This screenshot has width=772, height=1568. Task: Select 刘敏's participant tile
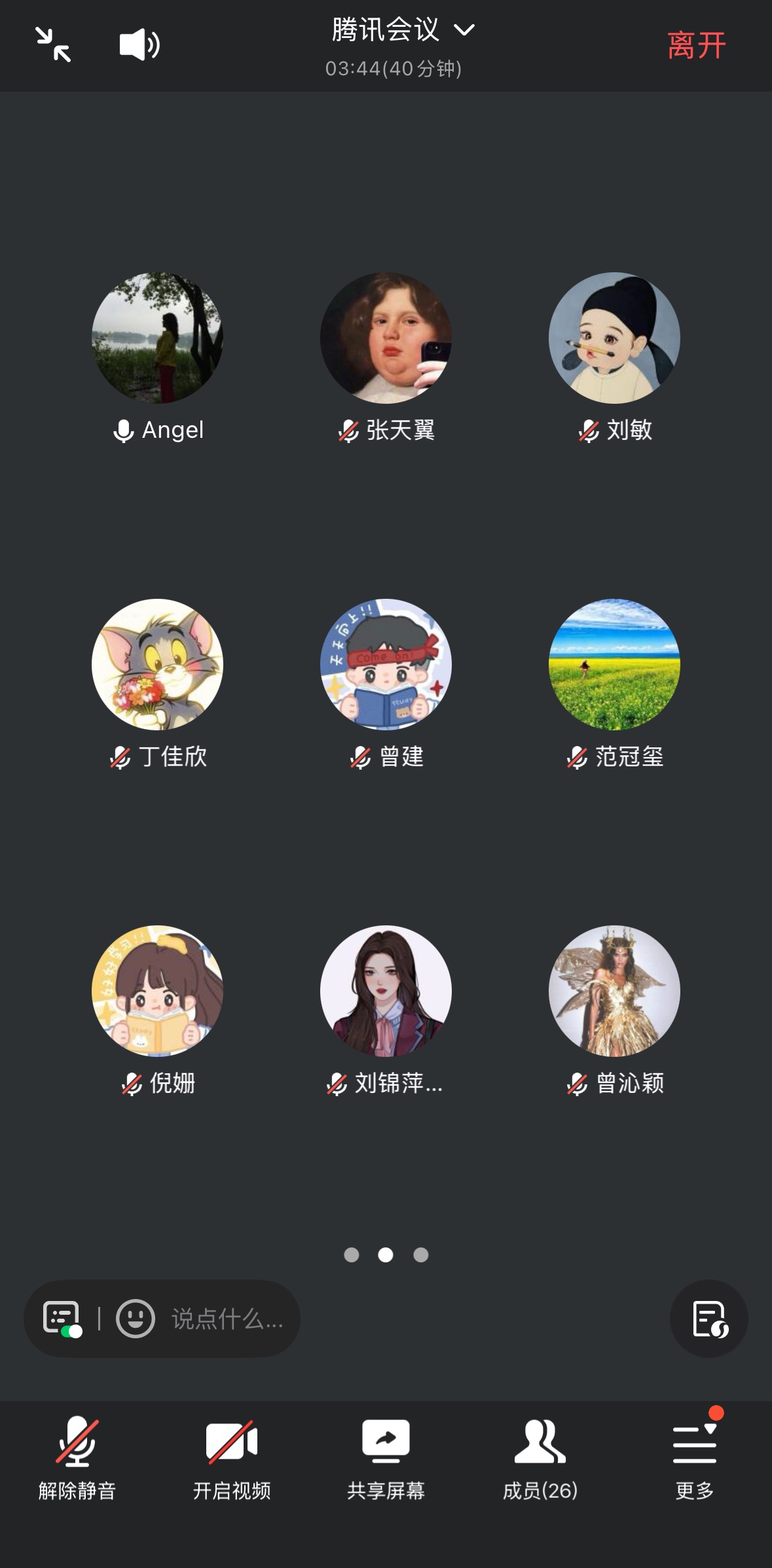(x=614, y=338)
